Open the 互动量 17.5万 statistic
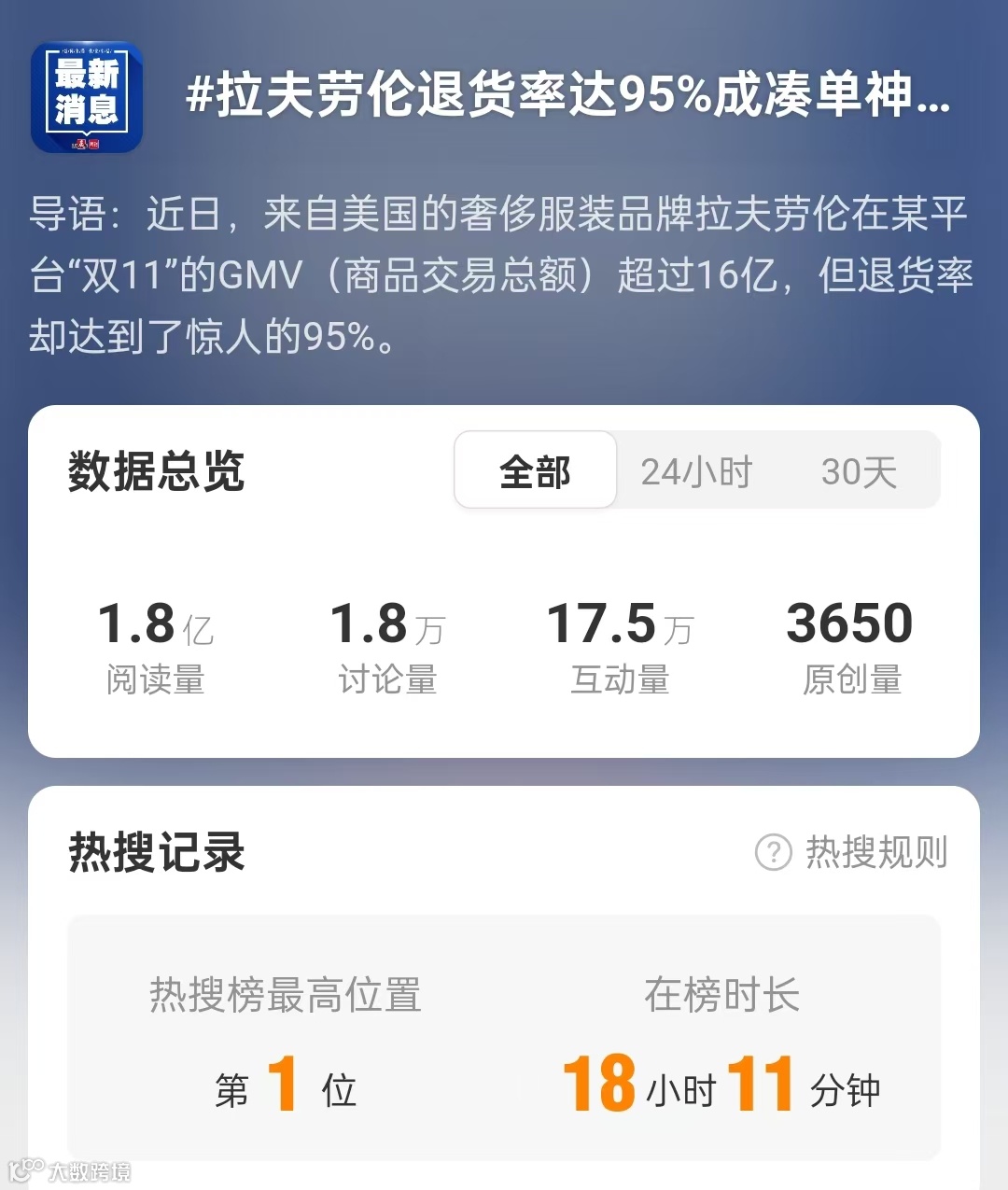1008x1190 pixels. [619, 644]
